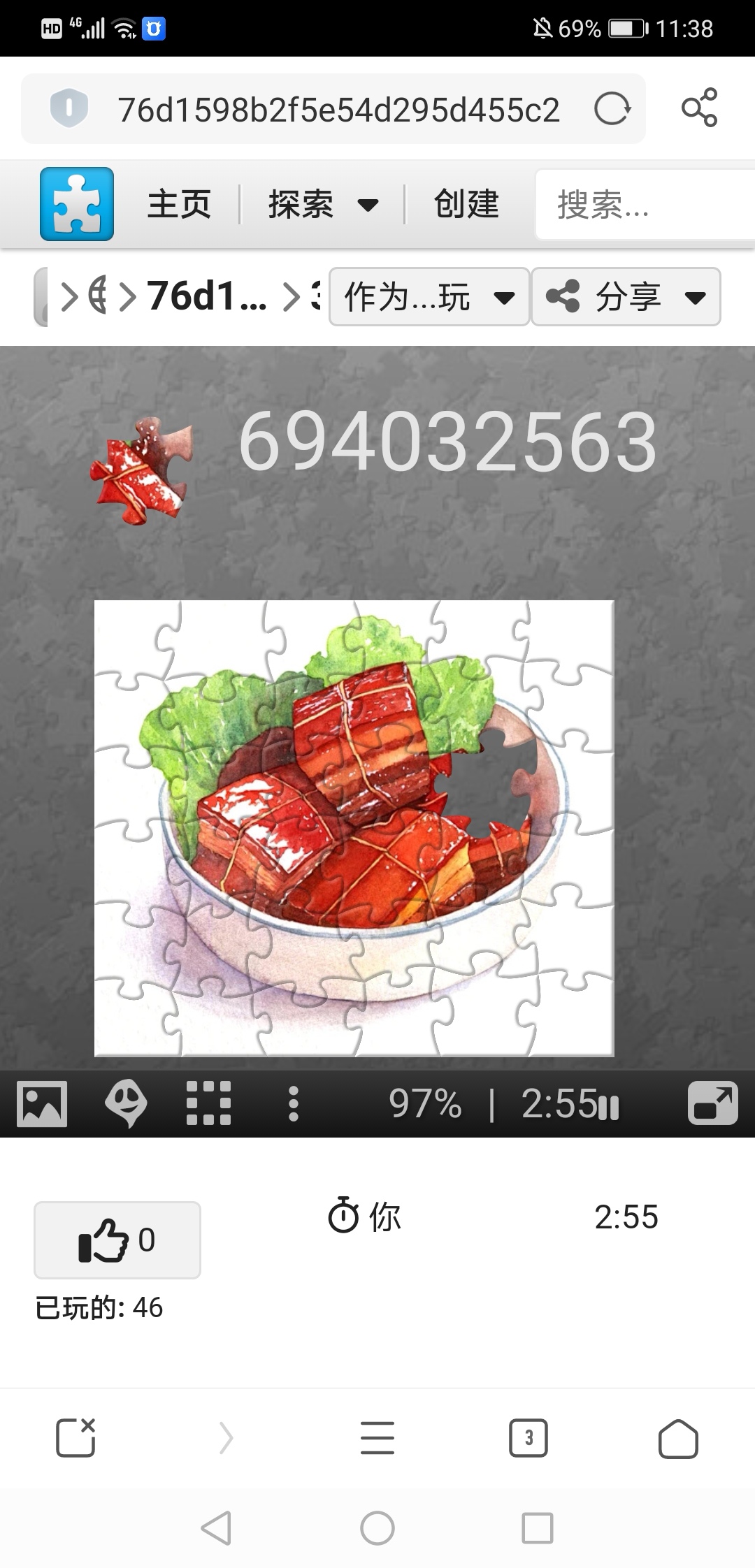This screenshot has height=1568, width=755.
Task: Open the 分享 share dropdown
Action: 626,297
